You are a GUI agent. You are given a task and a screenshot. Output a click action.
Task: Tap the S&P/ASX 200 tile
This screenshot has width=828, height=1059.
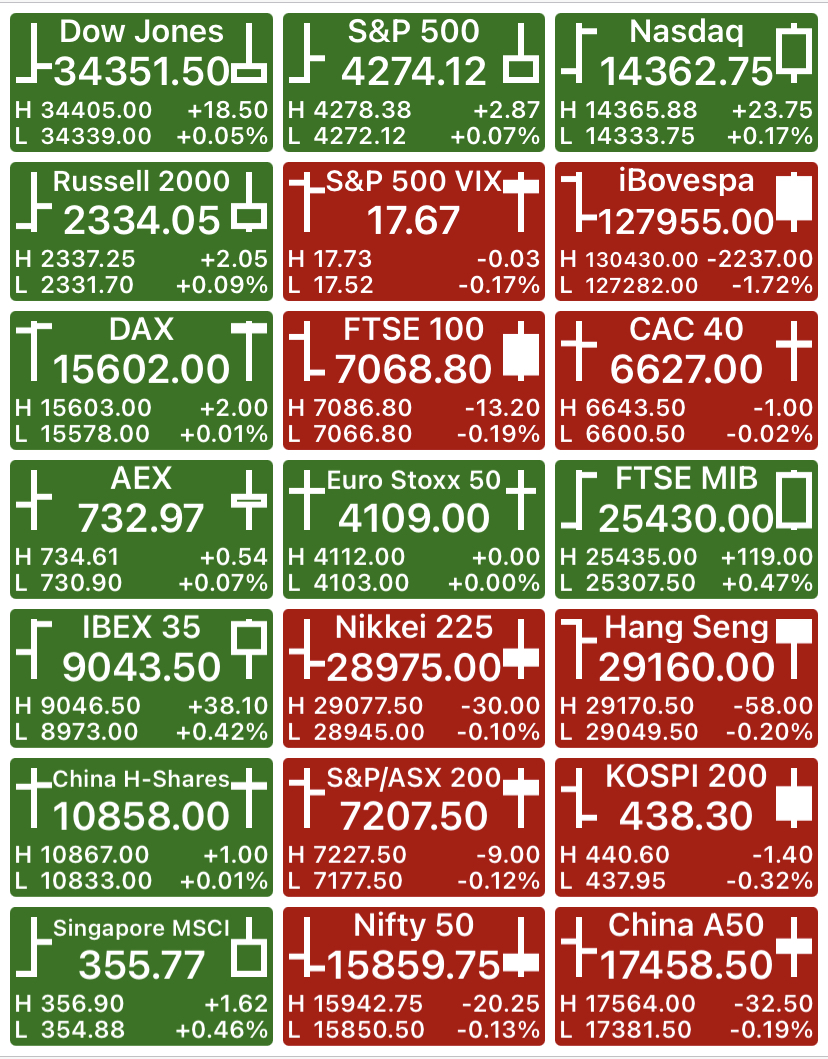click(413, 827)
